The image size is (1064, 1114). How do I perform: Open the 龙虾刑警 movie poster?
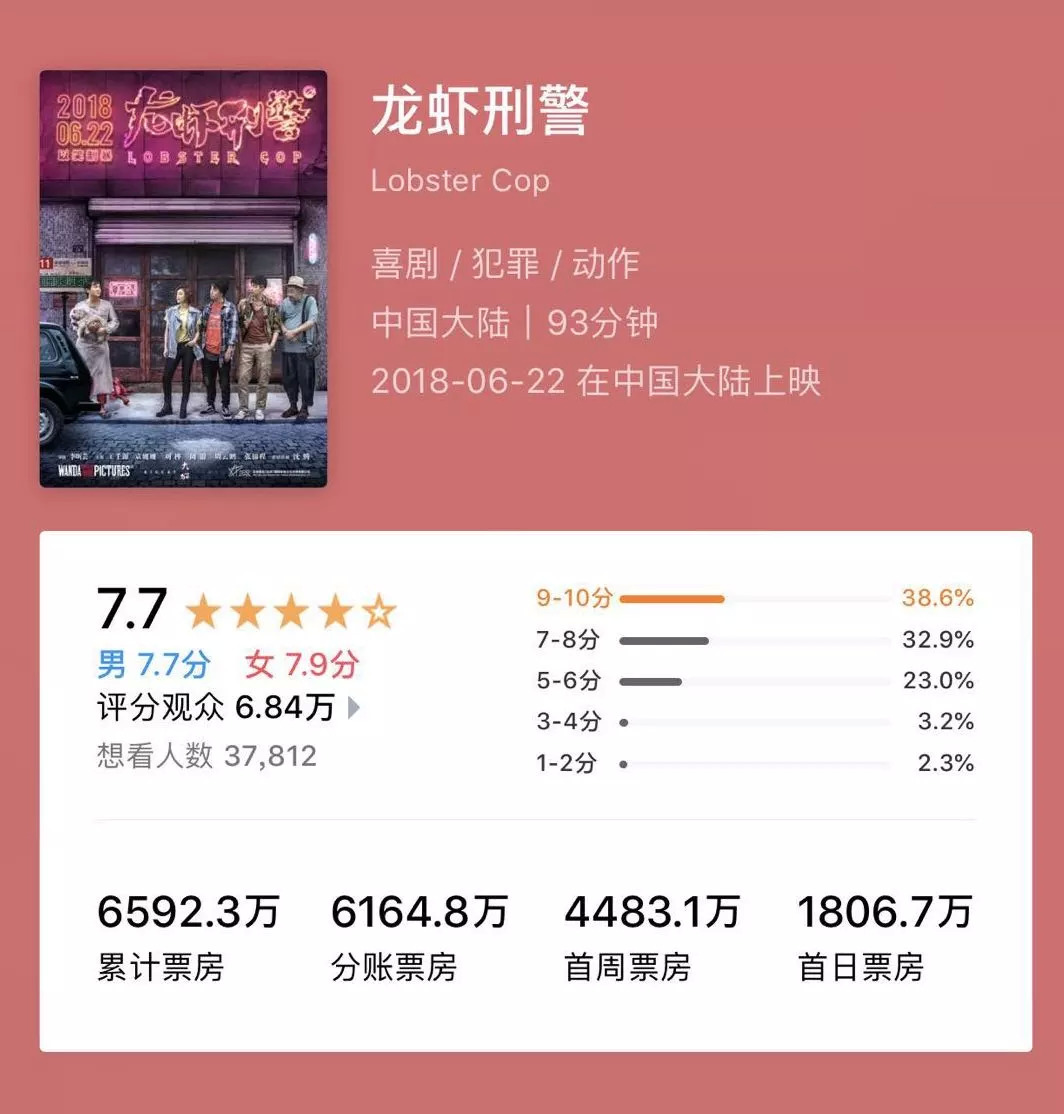click(x=183, y=279)
